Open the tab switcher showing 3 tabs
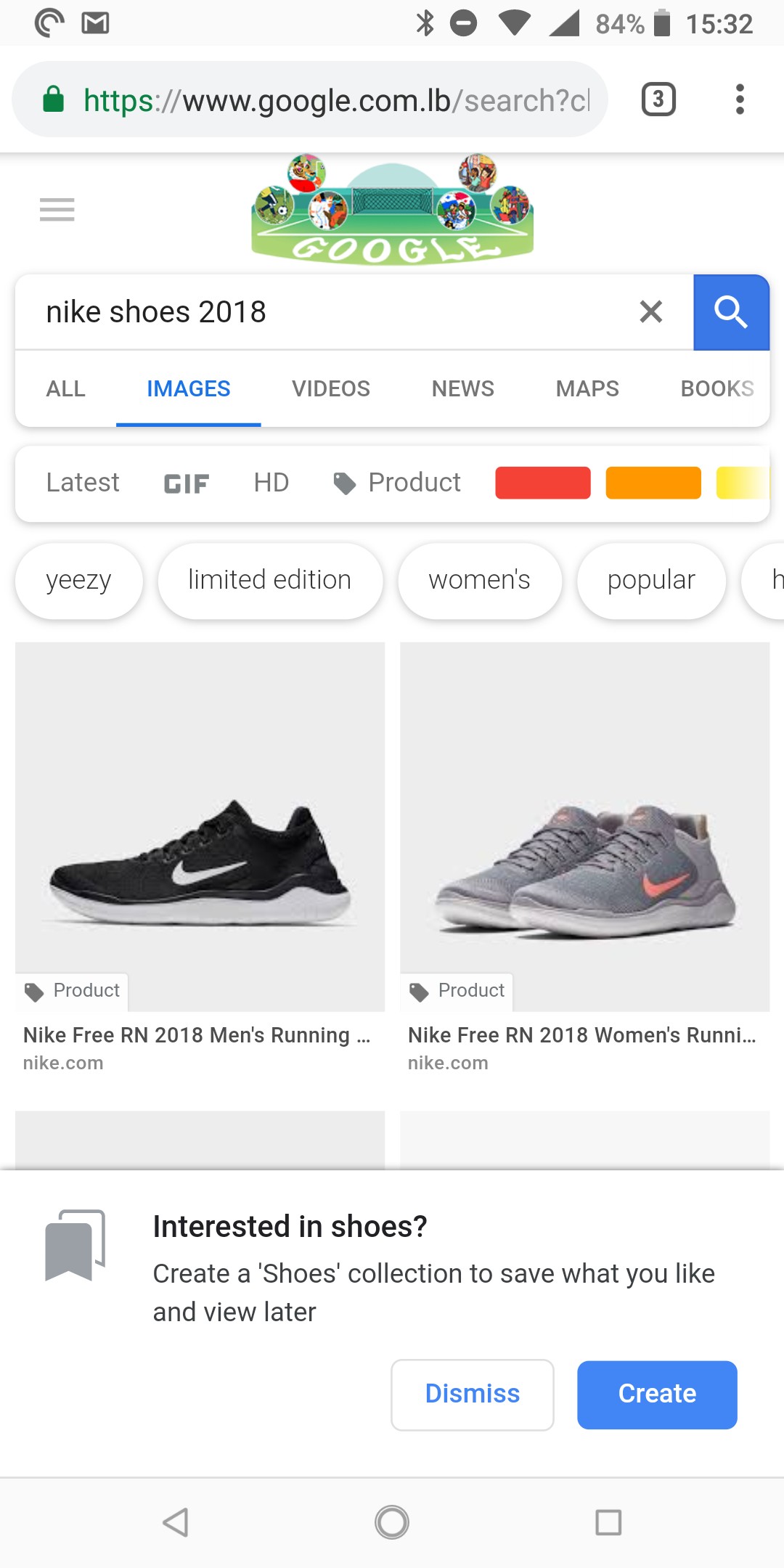 (658, 99)
